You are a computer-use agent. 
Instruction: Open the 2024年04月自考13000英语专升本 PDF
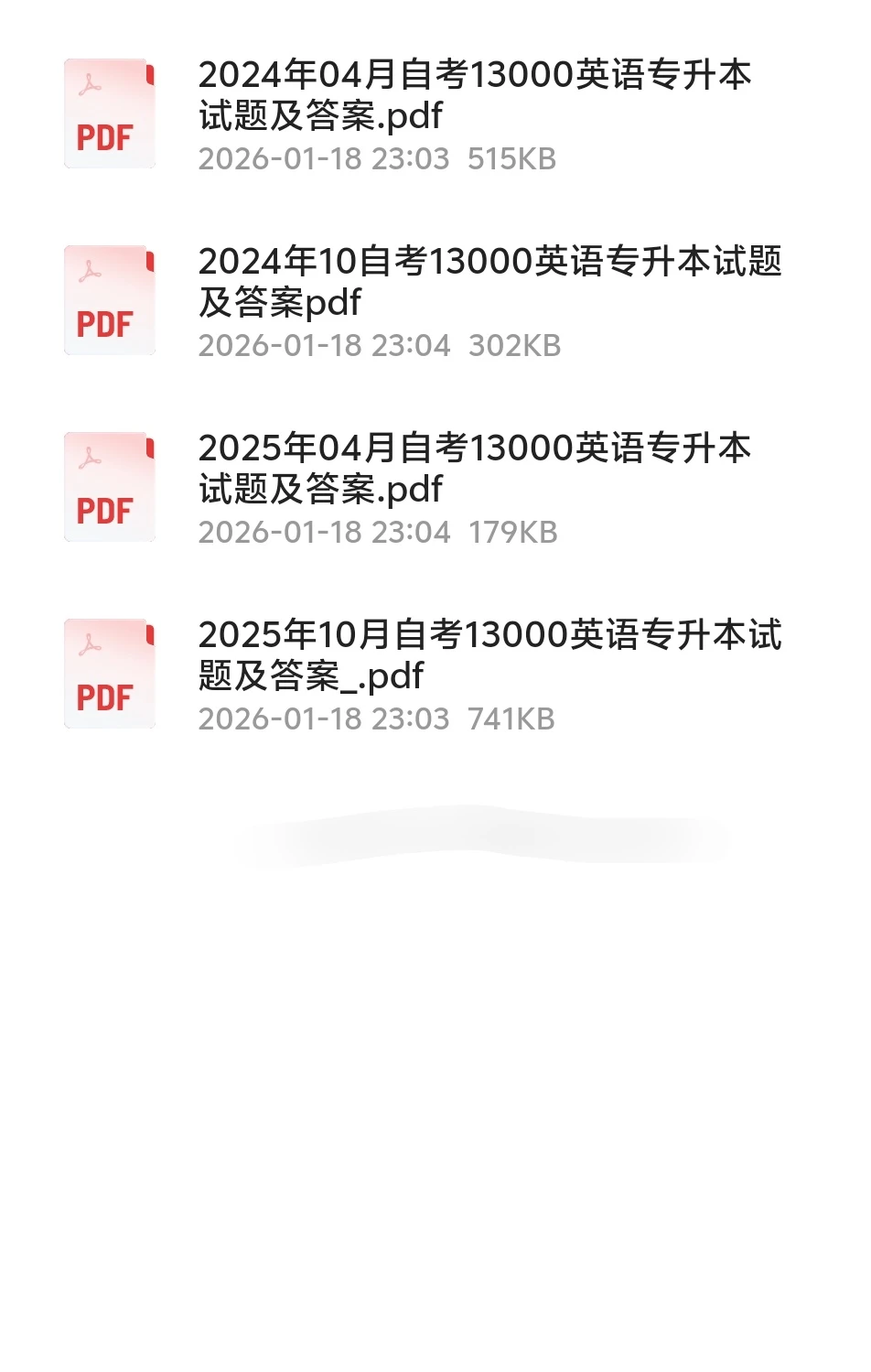[435, 114]
